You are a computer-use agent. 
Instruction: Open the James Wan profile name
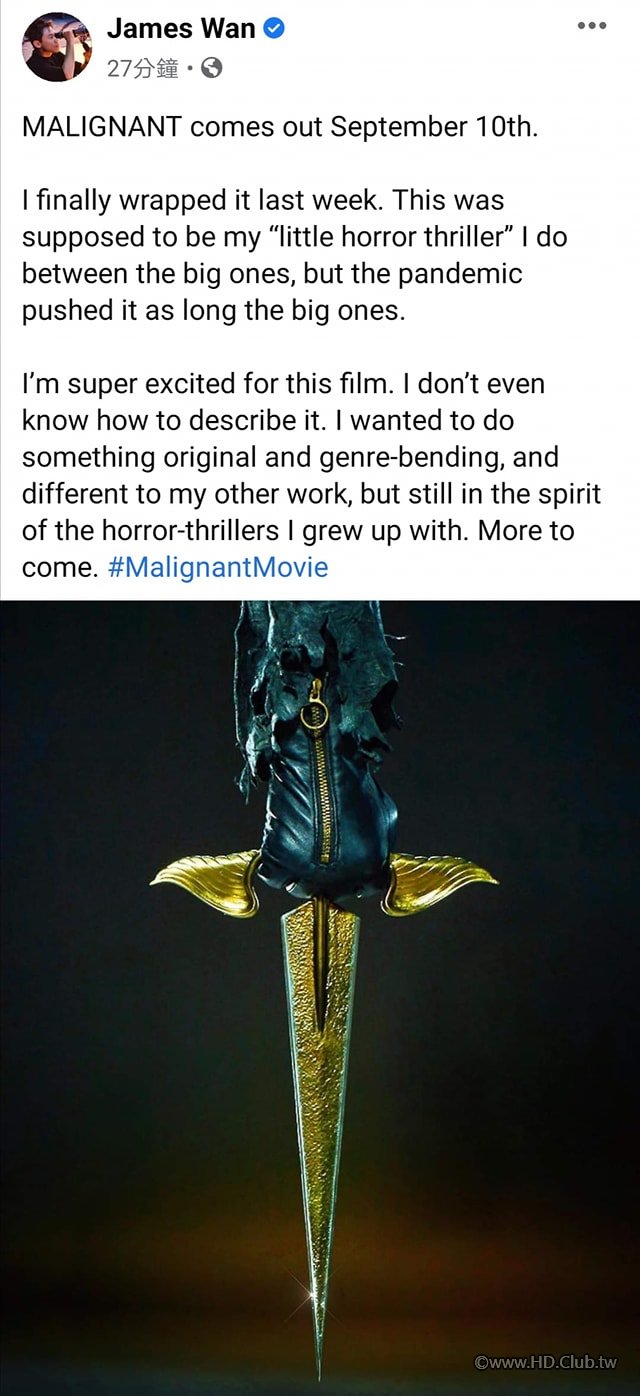181,29
